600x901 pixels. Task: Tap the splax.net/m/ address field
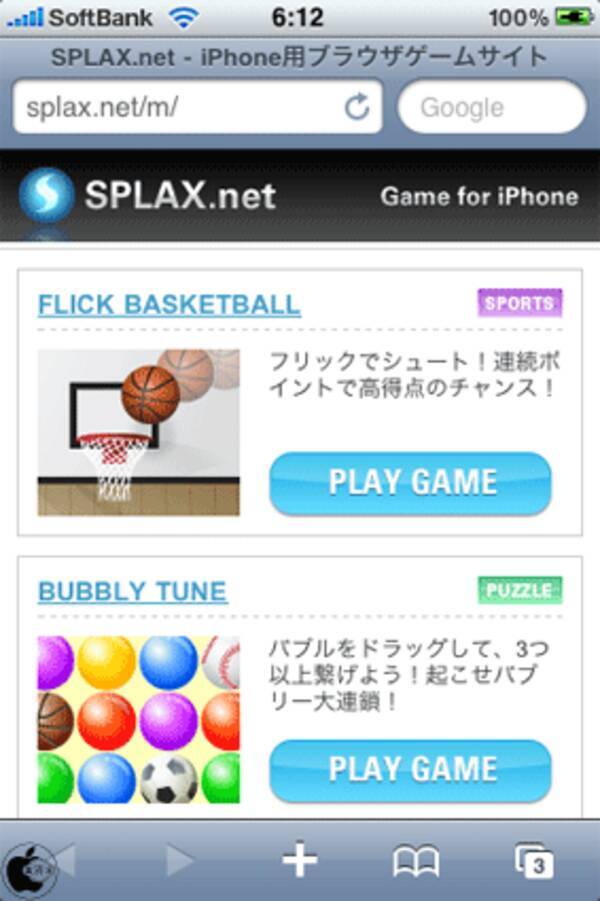(180, 107)
